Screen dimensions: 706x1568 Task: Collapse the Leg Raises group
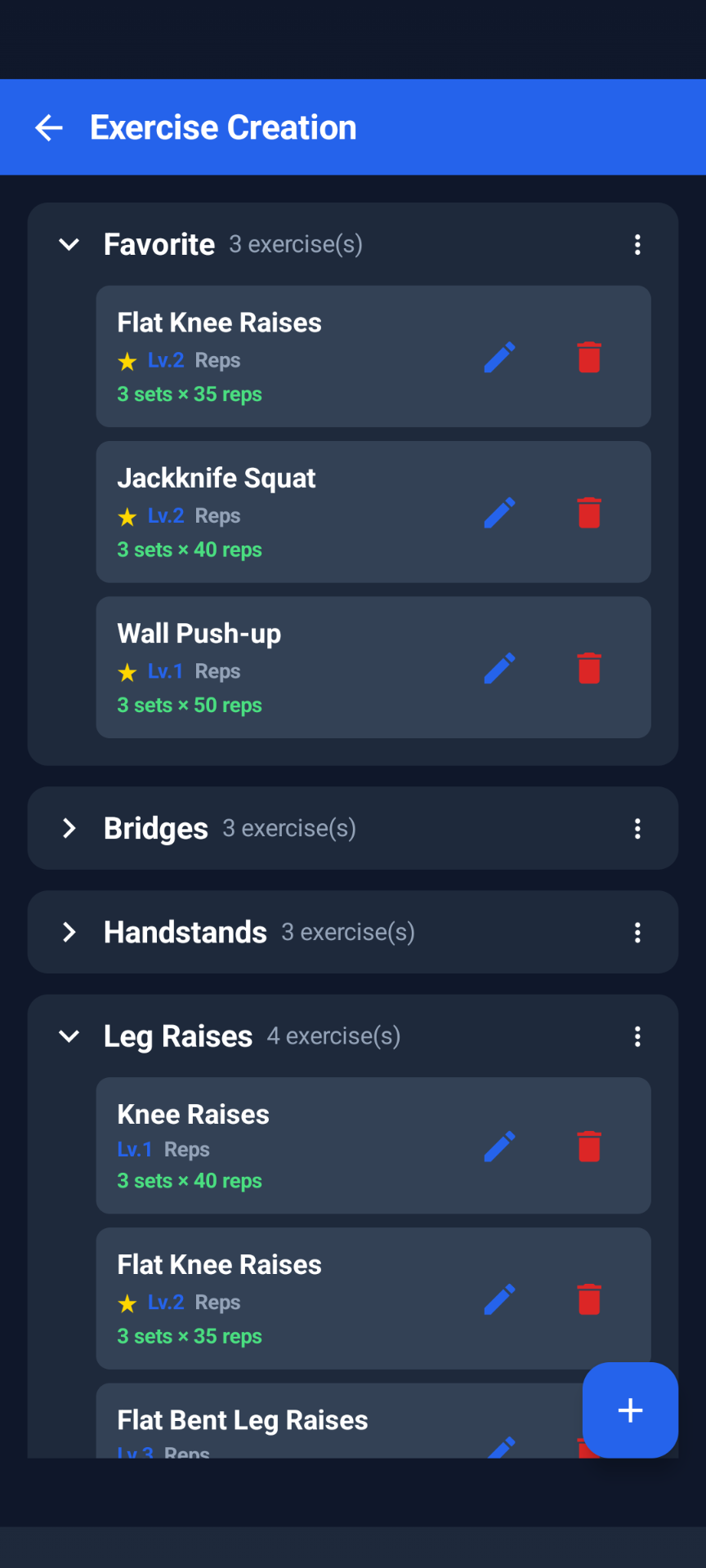coord(69,1036)
